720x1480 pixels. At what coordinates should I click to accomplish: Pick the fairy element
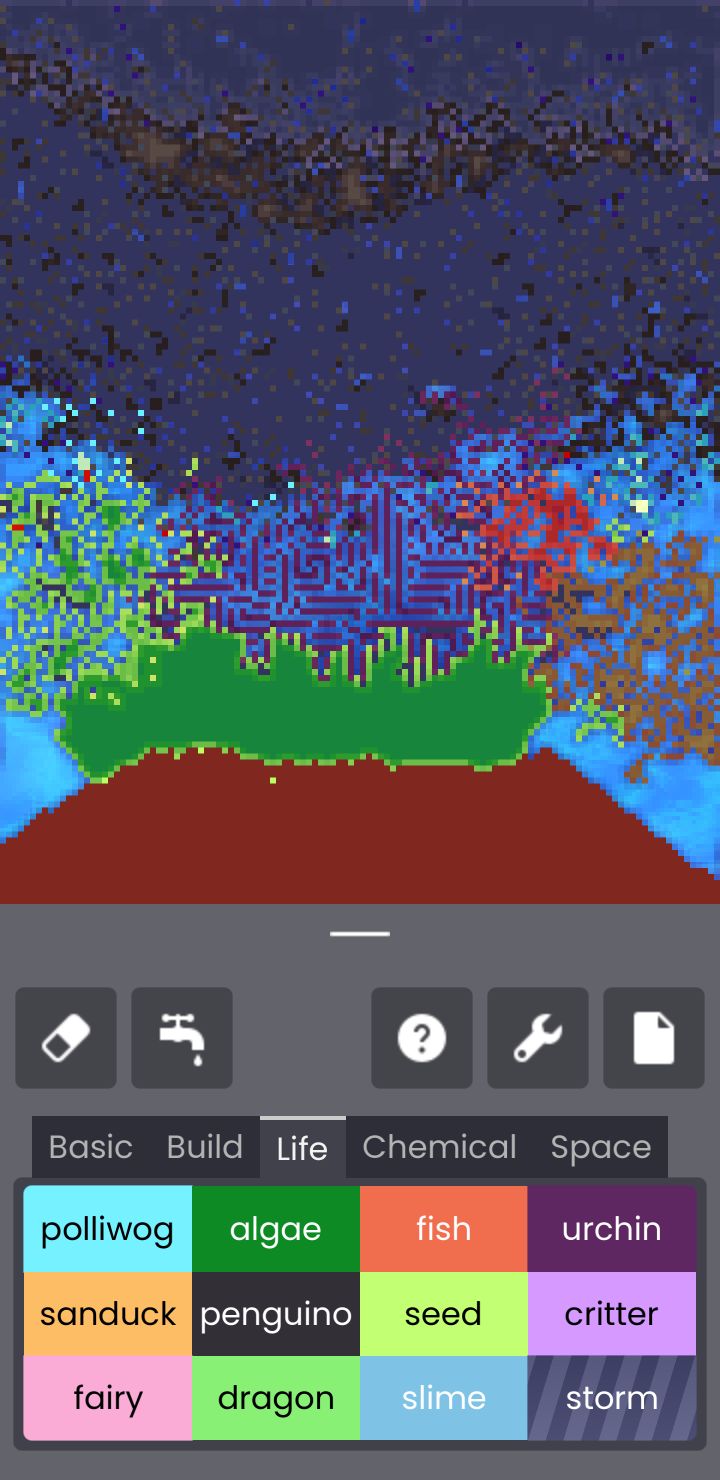pyautogui.click(x=108, y=1398)
